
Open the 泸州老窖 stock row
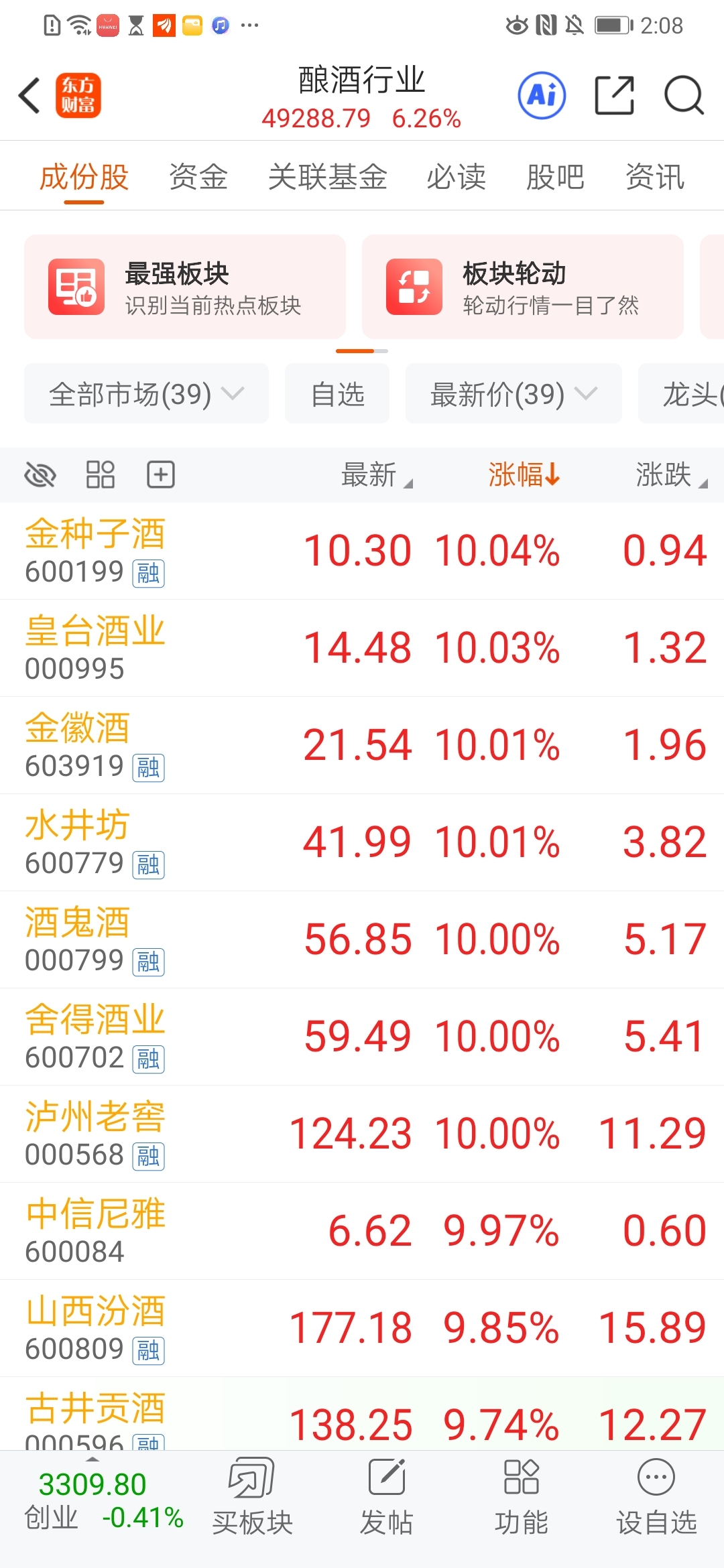coord(362,1134)
